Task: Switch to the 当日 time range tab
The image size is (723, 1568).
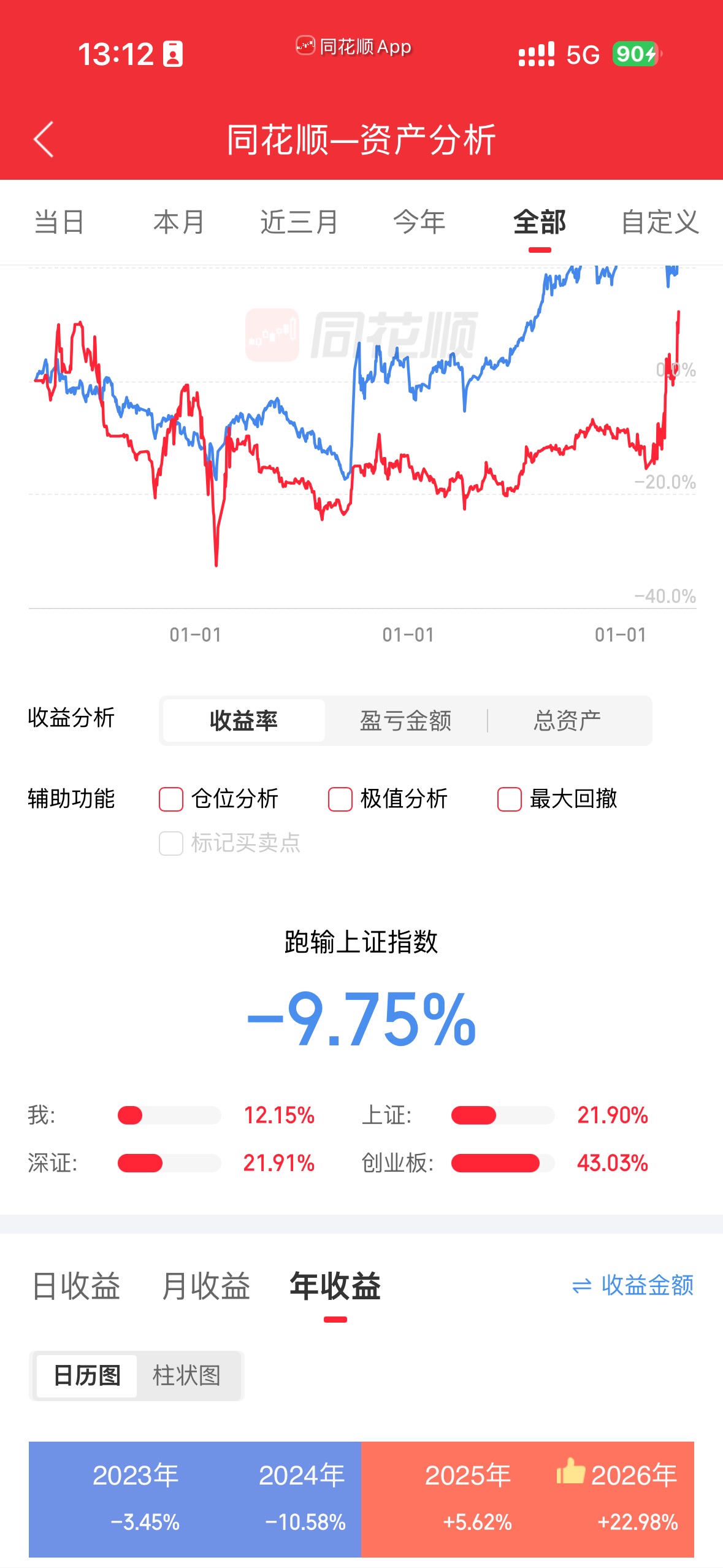Action: [59, 222]
